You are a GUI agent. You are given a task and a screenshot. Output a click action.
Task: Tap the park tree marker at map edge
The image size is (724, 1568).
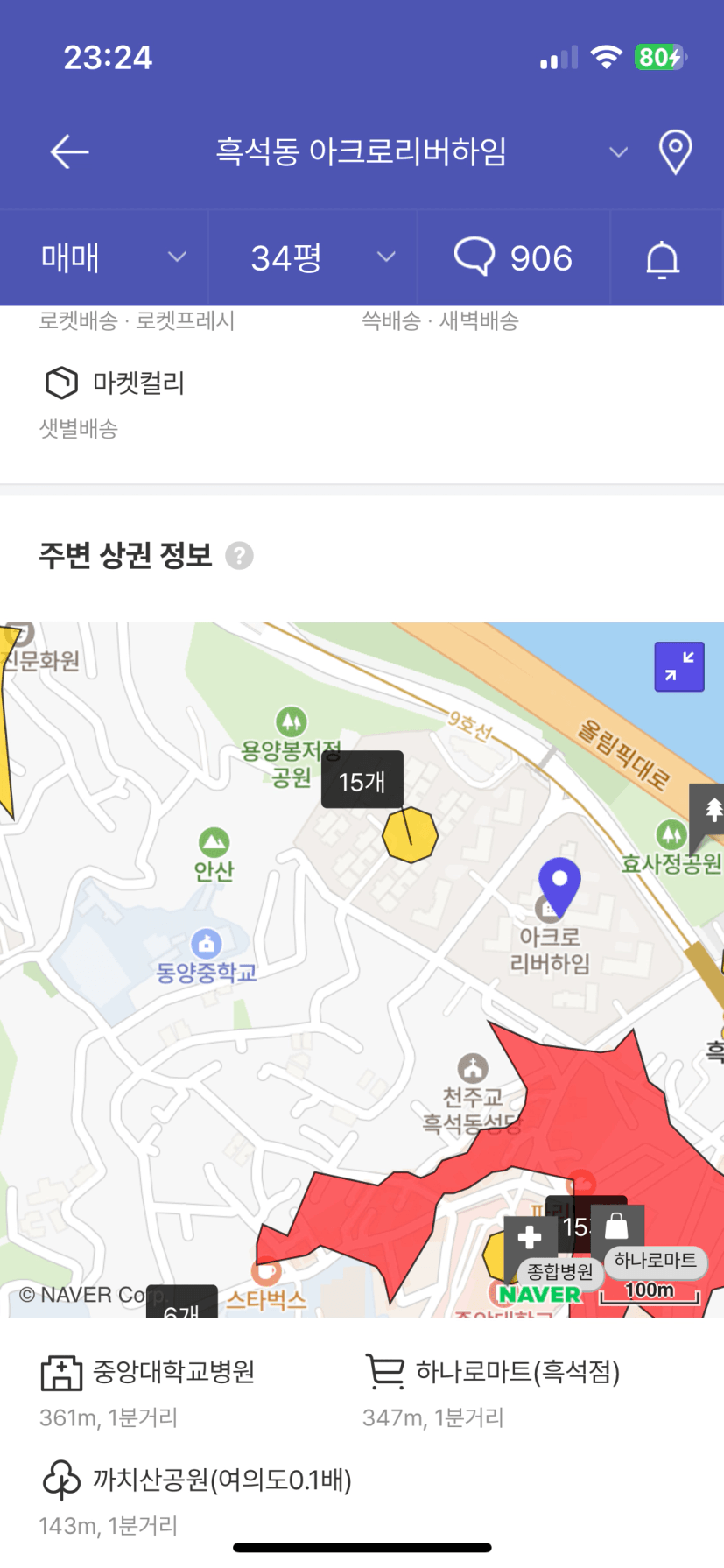[x=710, y=811]
